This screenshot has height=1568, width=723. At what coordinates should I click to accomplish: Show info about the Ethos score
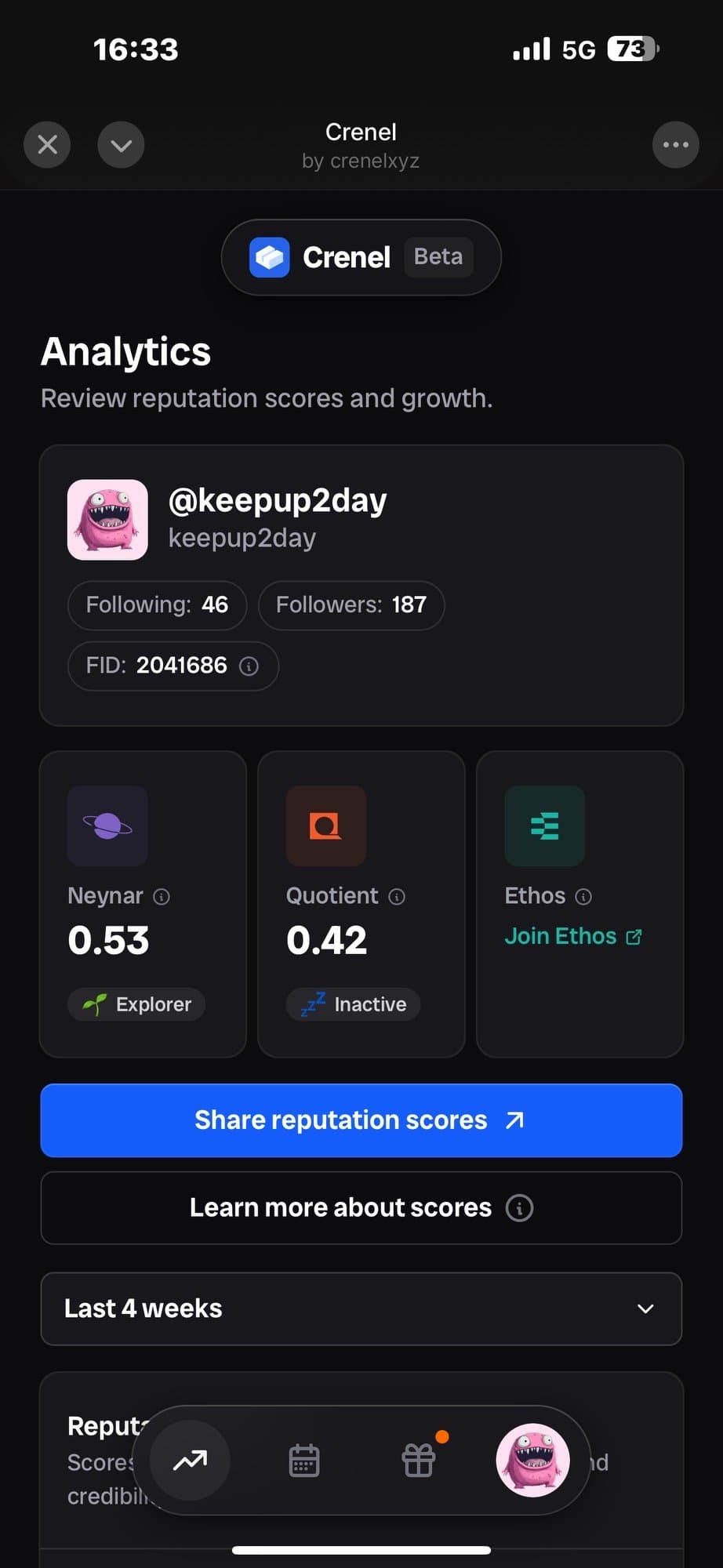(x=583, y=897)
